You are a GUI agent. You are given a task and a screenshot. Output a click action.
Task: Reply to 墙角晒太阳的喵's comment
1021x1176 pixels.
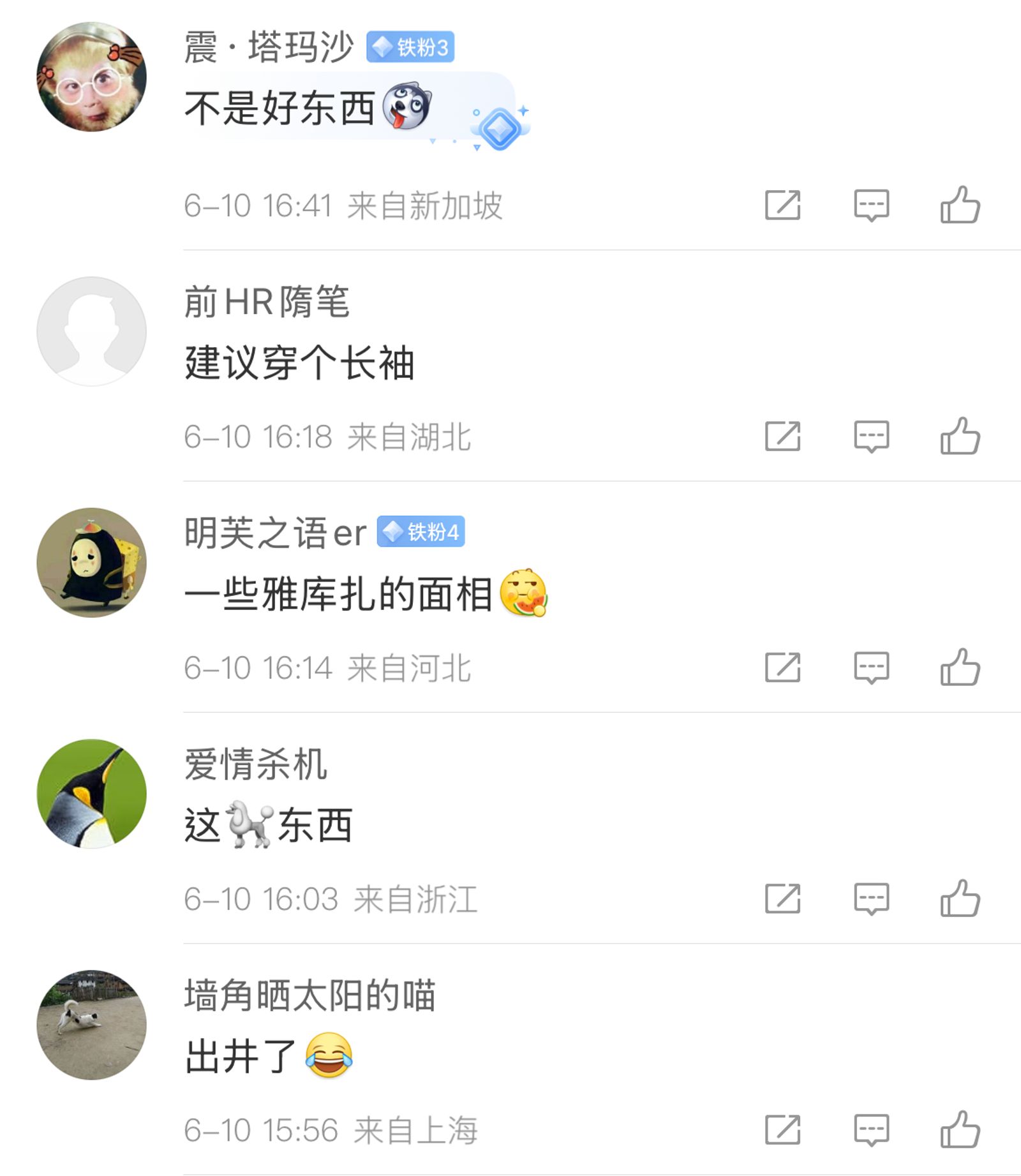coord(871,1129)
